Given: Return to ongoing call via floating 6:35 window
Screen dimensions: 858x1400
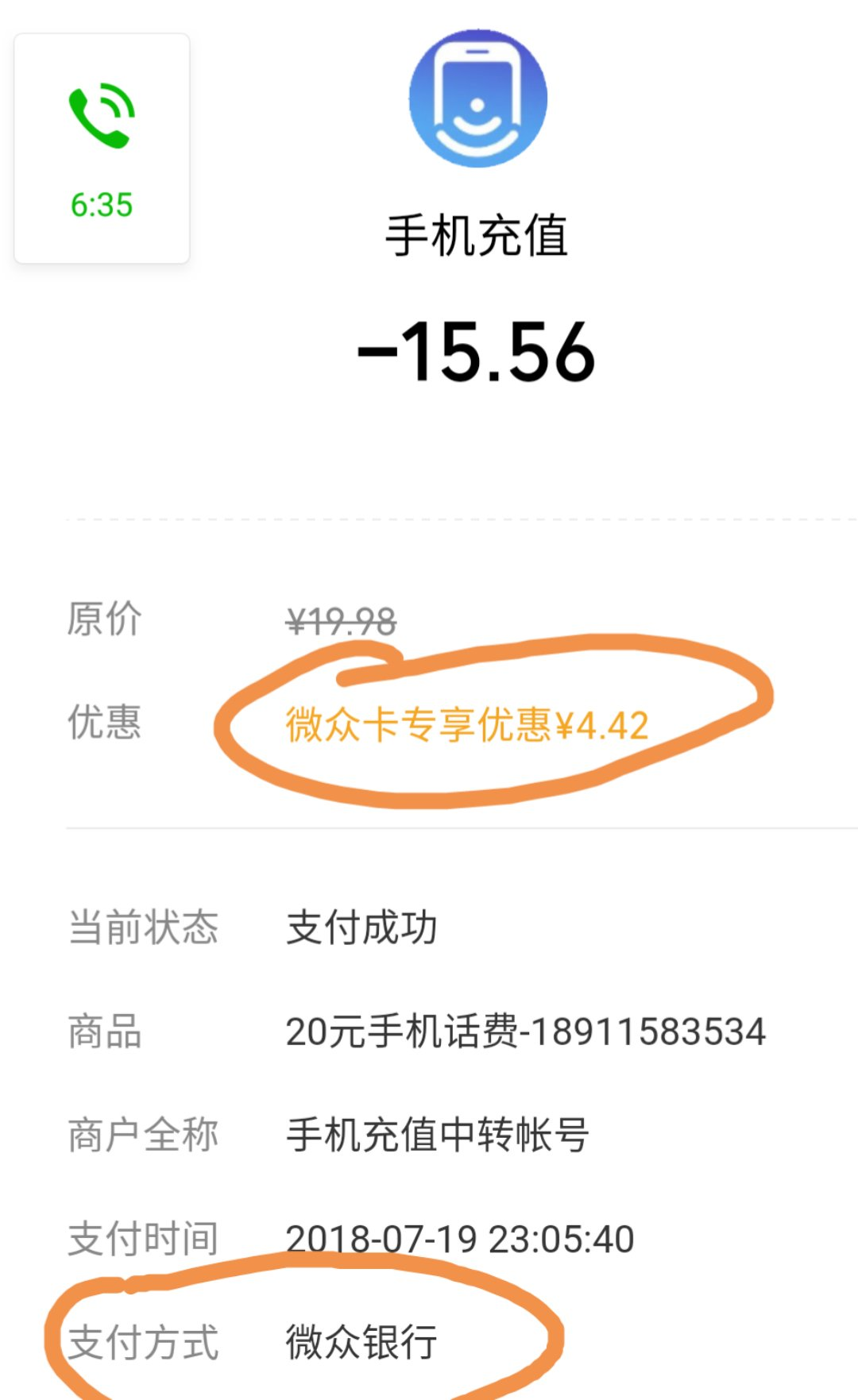Looking at the screenshot, I should click(102, 148).
